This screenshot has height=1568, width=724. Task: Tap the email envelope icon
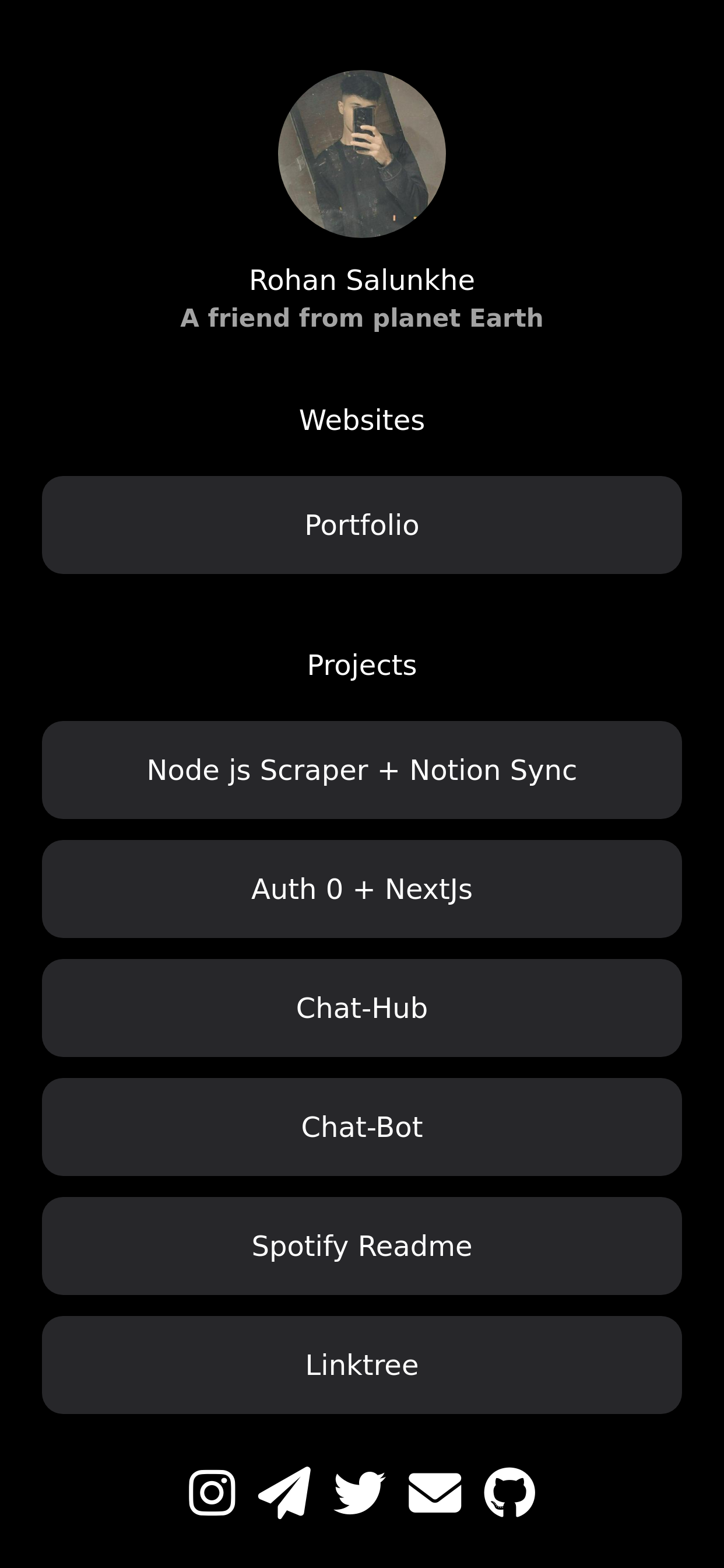pos(435,1493)
